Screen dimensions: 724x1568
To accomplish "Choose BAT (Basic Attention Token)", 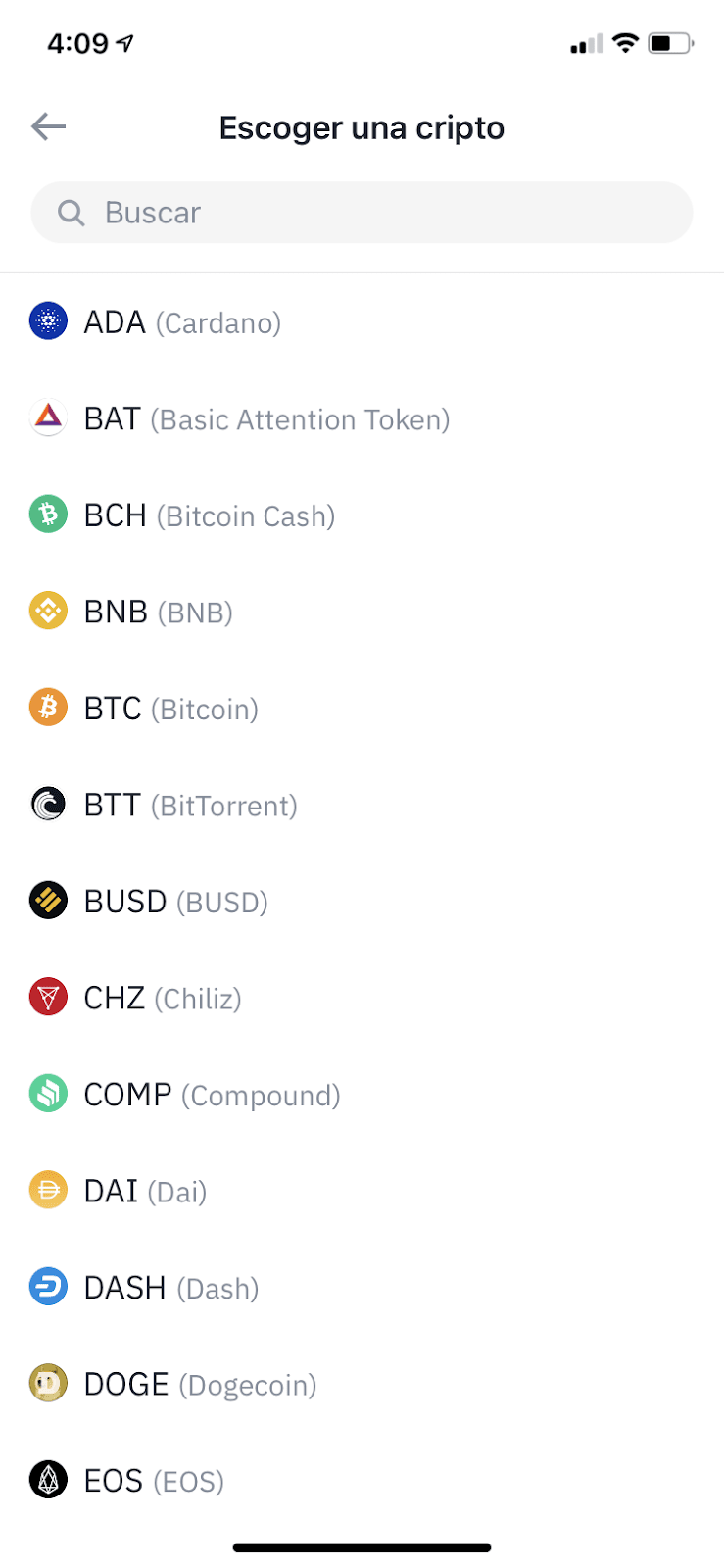I will (362, 418).
